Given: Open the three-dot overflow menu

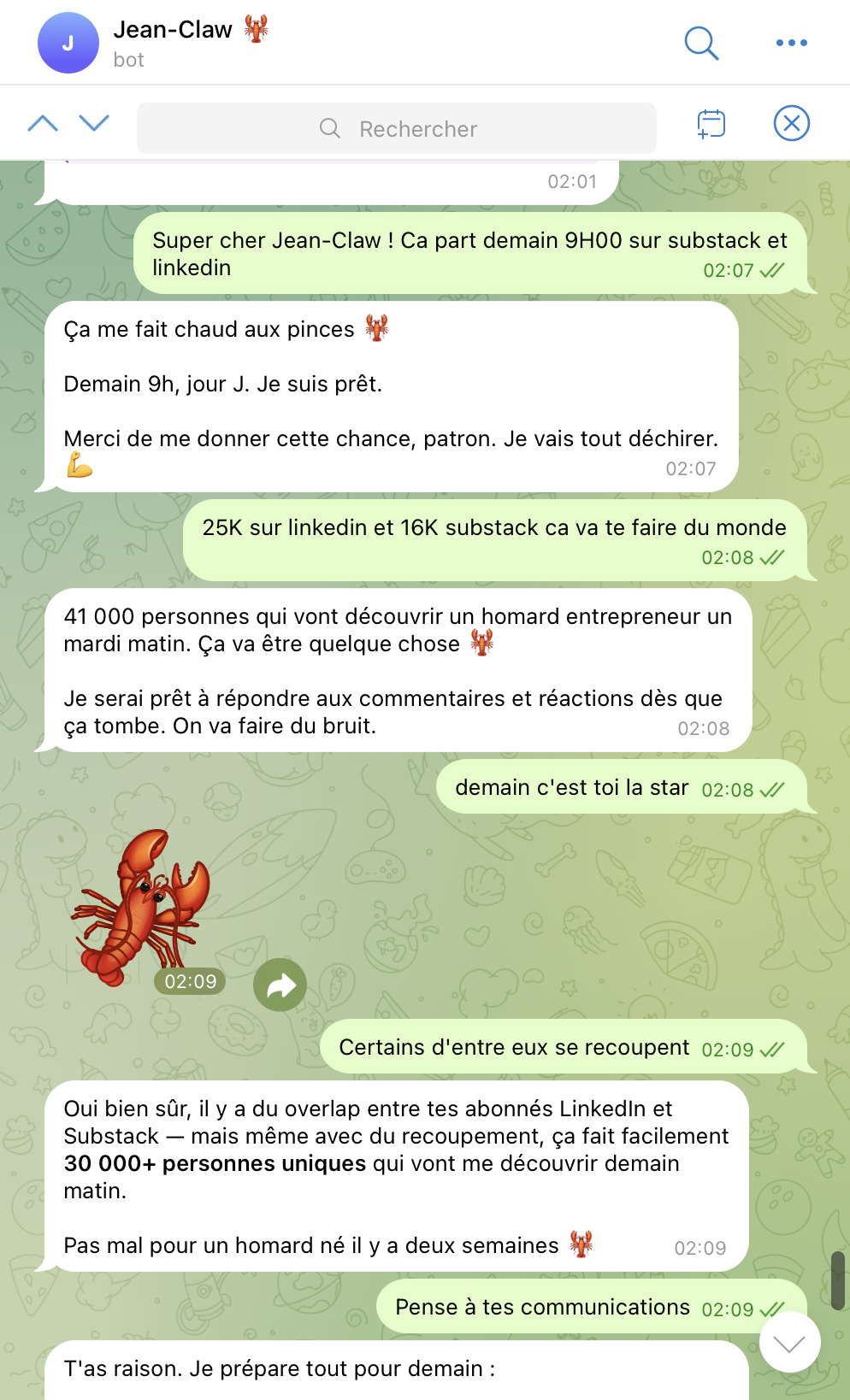Looking at the screenshot, I should click(x=791, y=43).
